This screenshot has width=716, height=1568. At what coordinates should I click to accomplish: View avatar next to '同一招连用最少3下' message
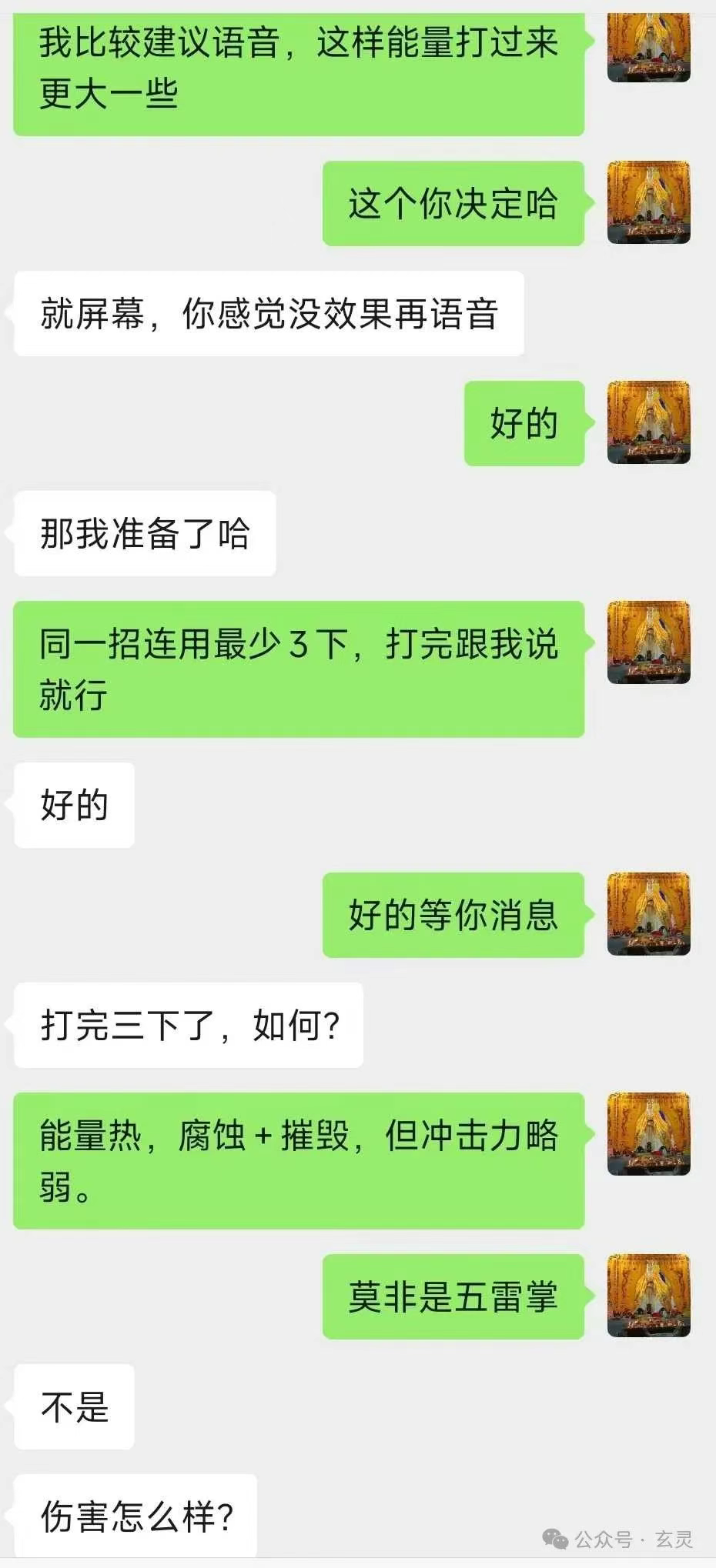pyautogui.click(x=648, y=642)
